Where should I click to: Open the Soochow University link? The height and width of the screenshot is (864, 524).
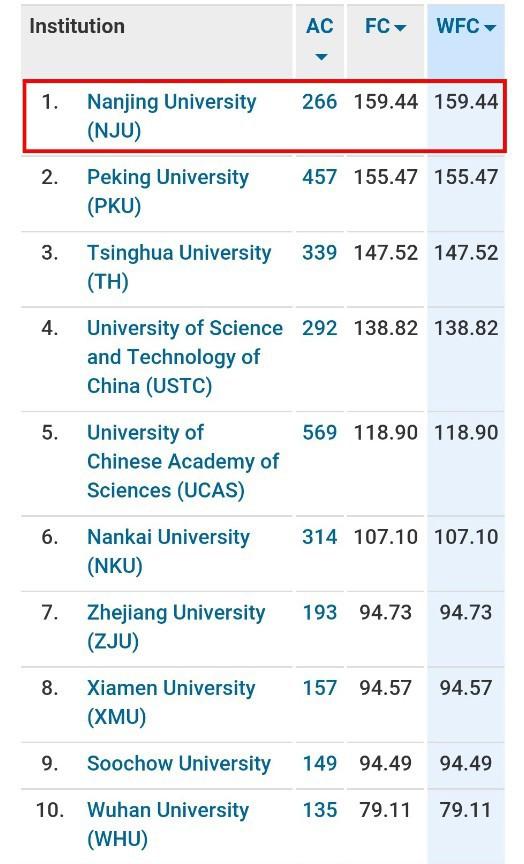click(x=179, y=764)
